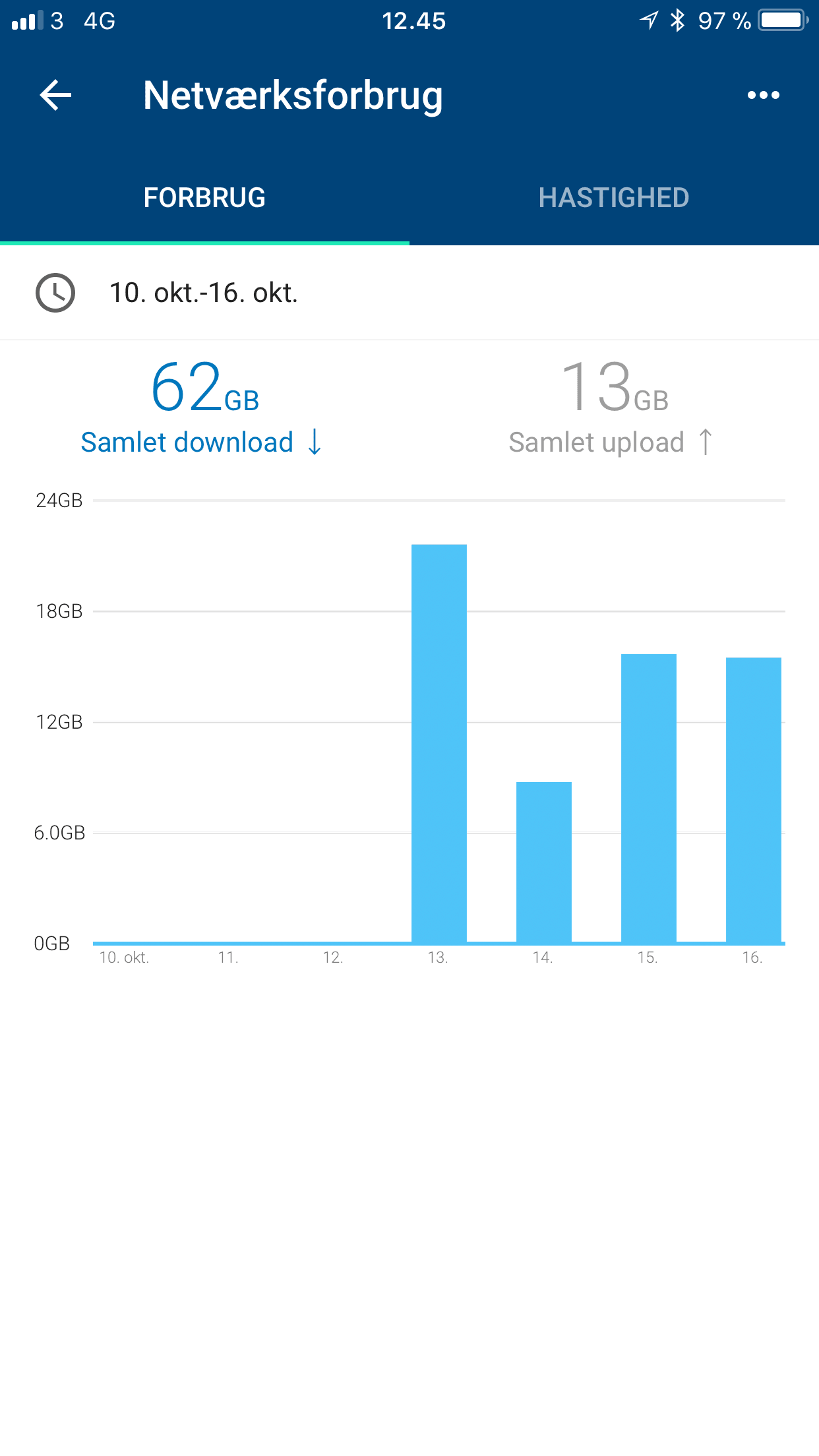Change the 10. okt.-16. okt. date range
The height and width of the screenshot is (1456, 819).
pos(409,293)
